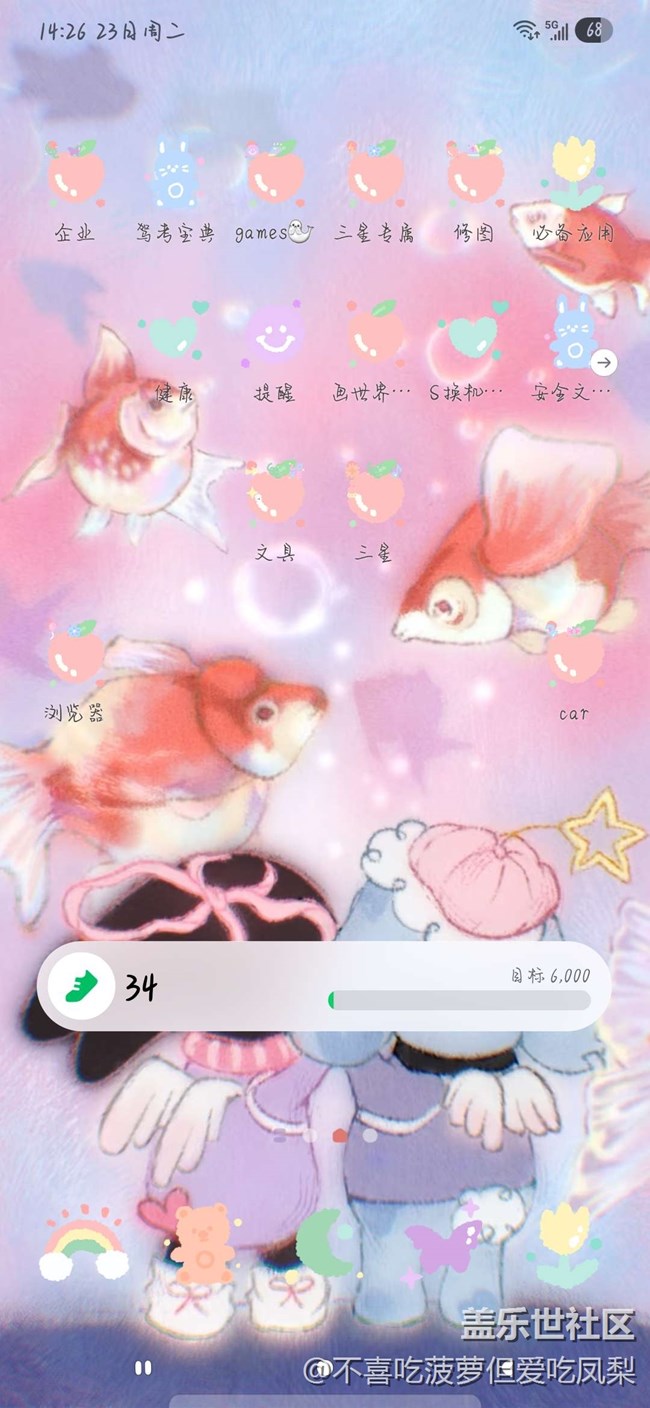Open the 三星专属 folder

pyautogui.click(x=375, y=173)
